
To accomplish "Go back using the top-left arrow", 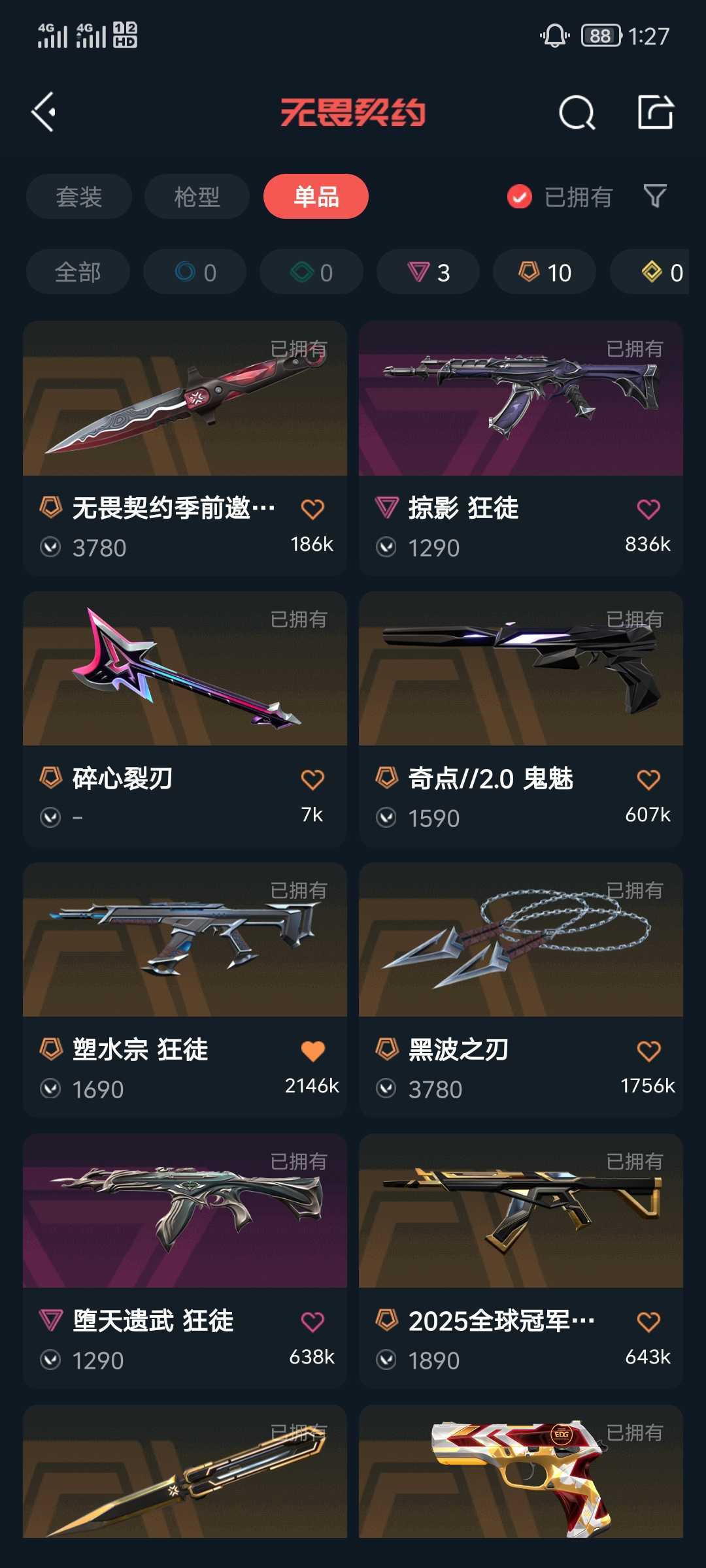I will coord(44,112).
